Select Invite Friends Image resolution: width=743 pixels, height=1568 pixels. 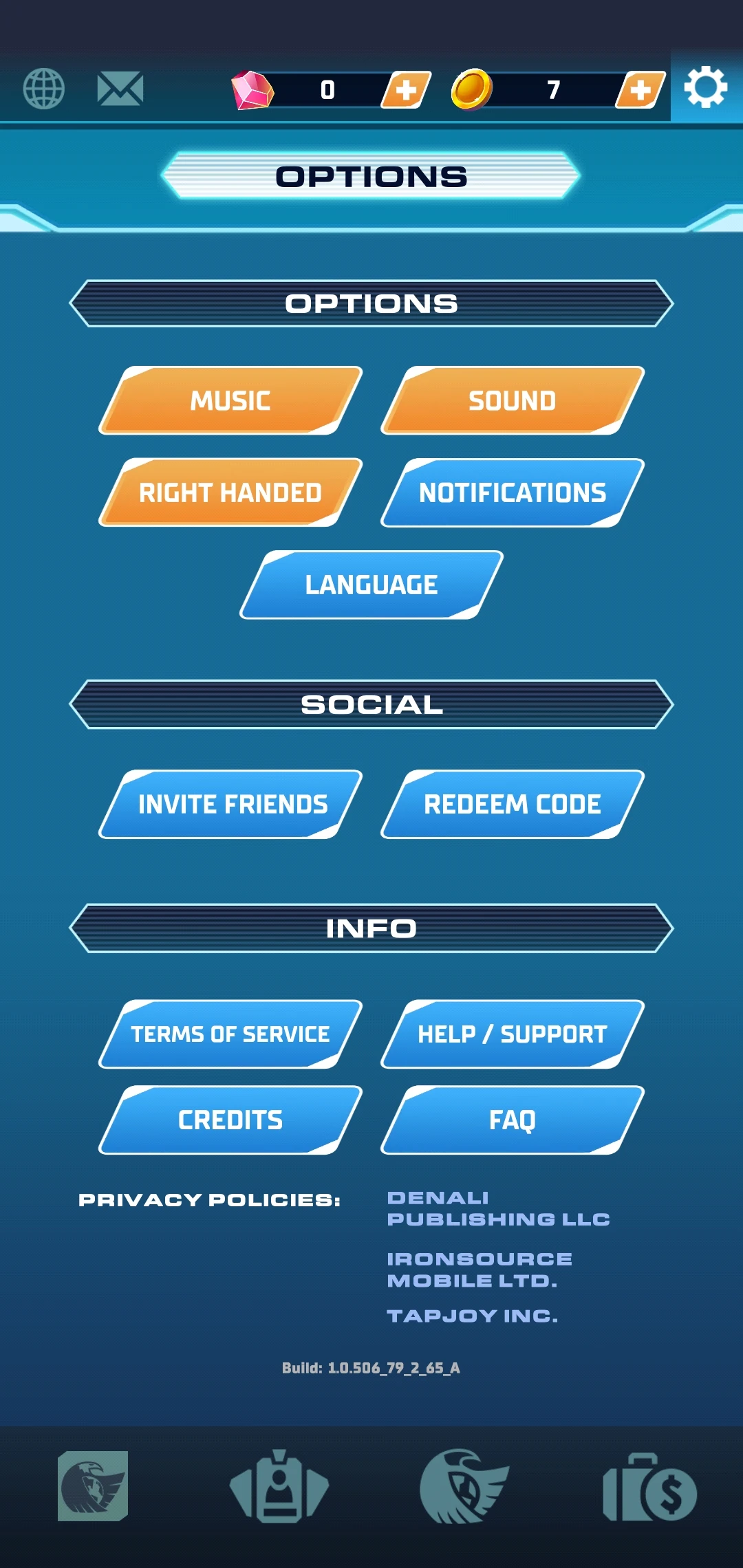(230, 804)
